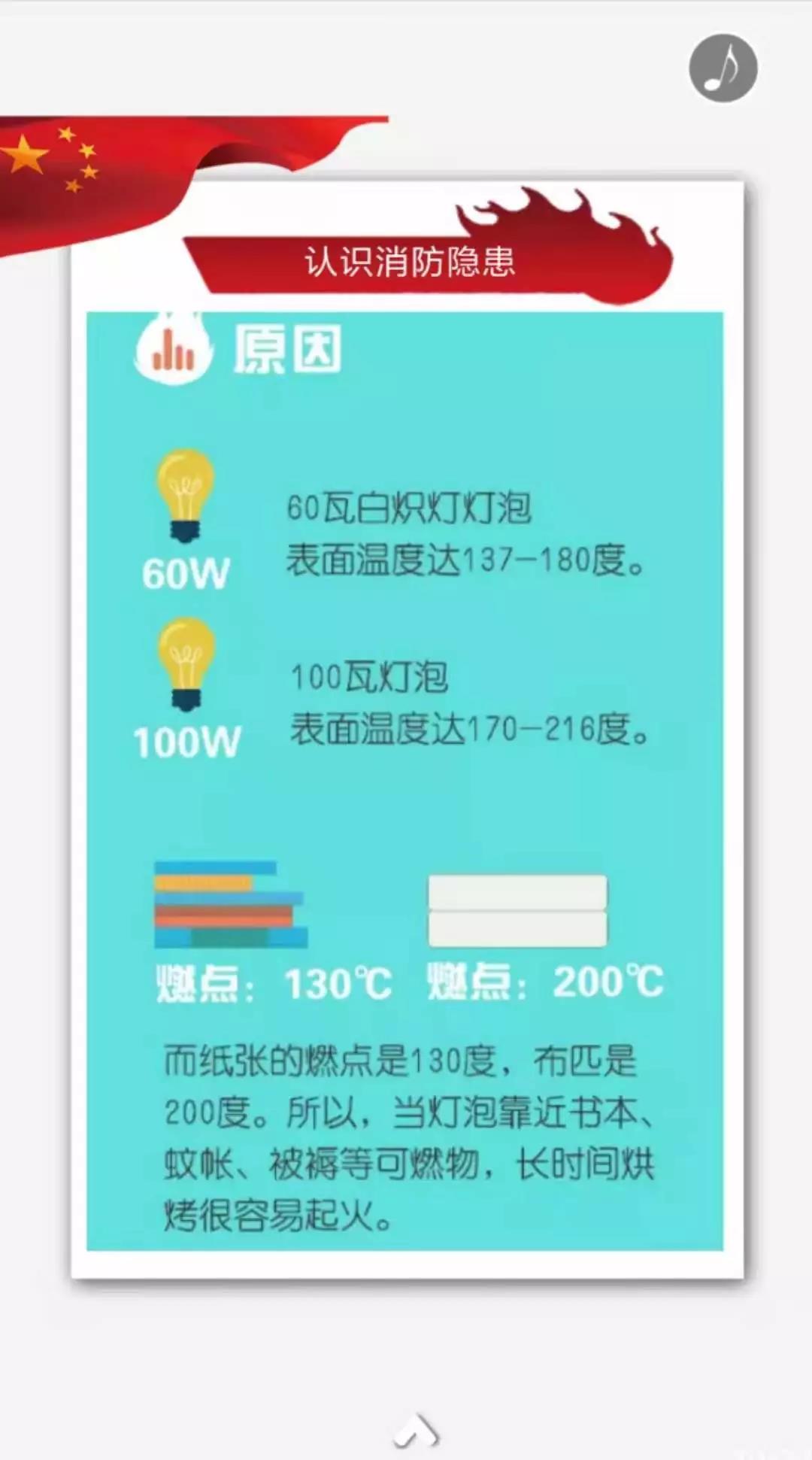Tap the up arrow for next page

tap(416, 1430)
